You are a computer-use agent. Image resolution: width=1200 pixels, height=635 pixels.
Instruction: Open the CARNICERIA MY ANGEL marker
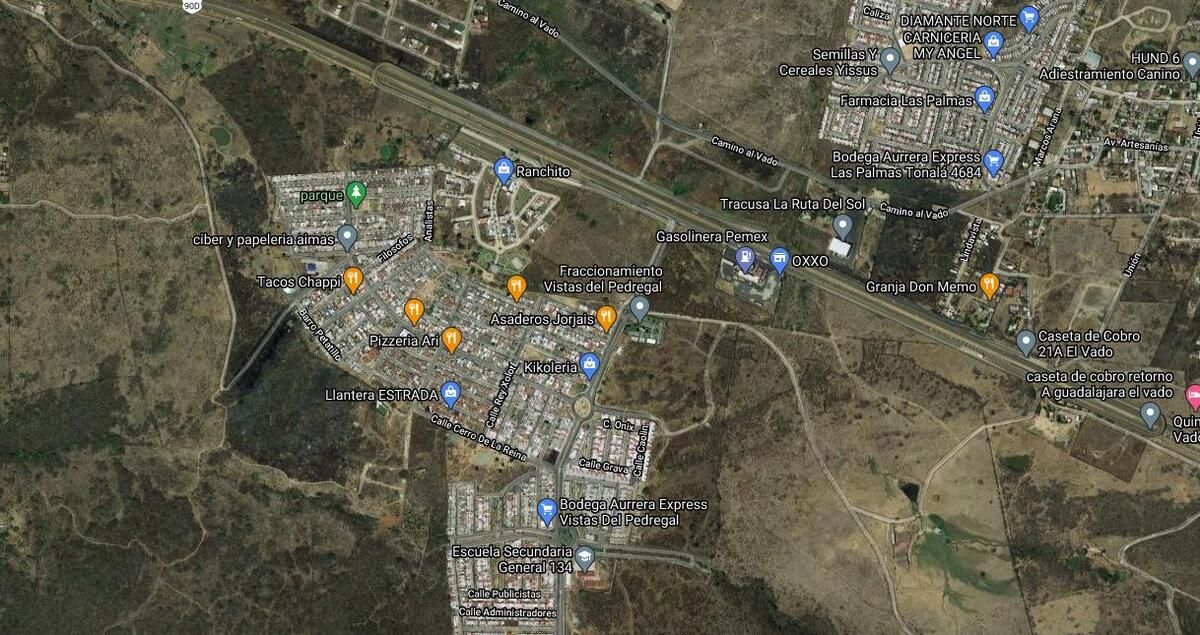[993, 43]
